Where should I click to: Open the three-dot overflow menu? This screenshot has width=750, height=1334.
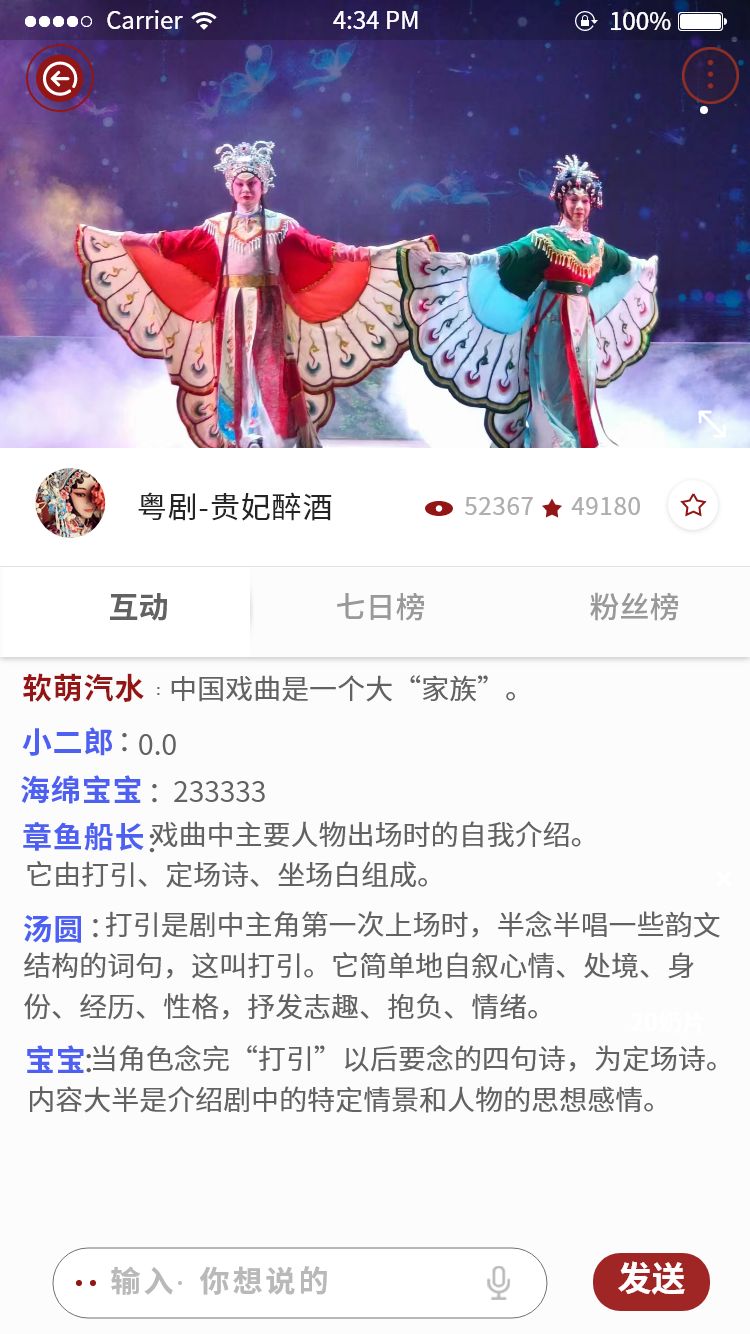point(710,75)
